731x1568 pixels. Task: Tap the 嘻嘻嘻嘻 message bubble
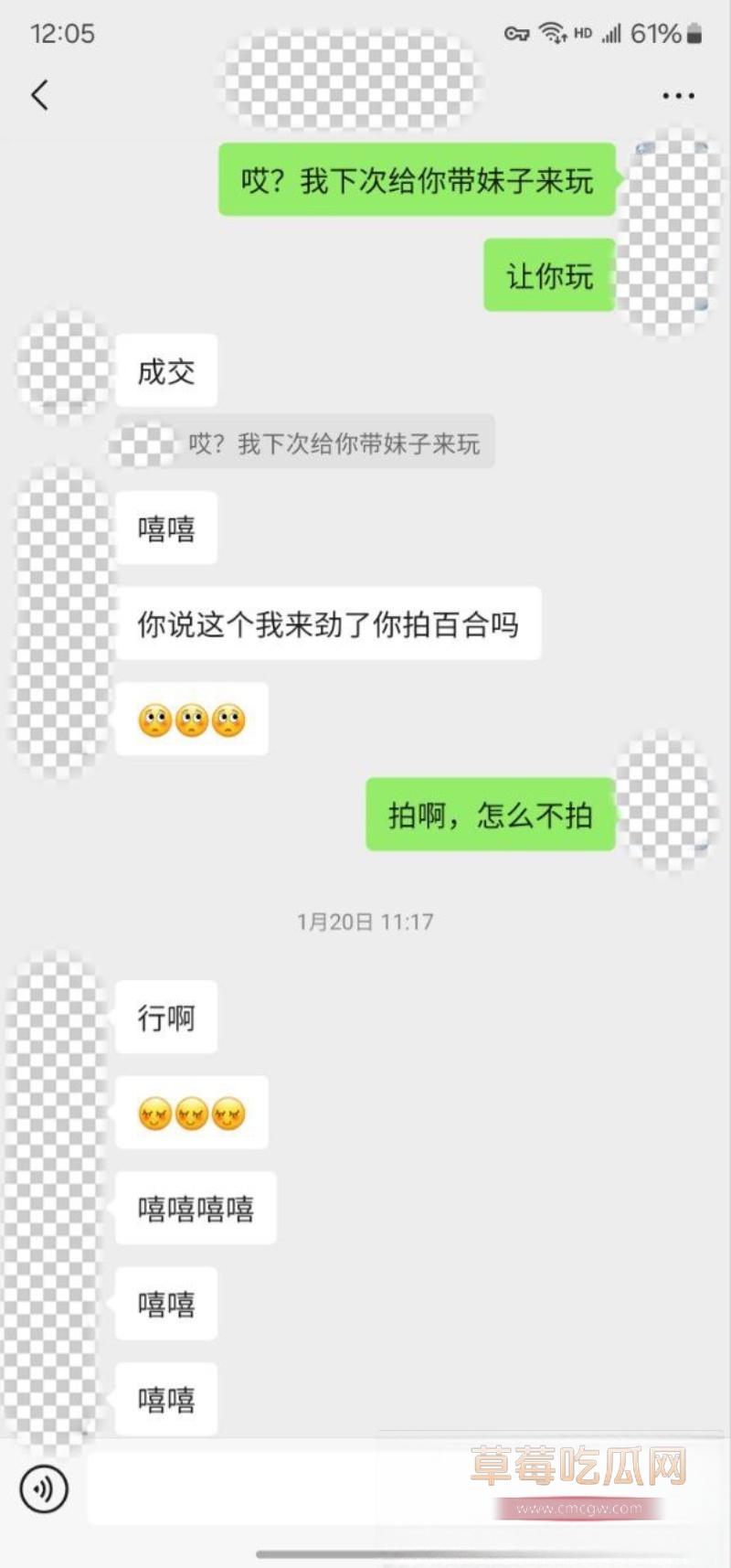[195, 1209]
